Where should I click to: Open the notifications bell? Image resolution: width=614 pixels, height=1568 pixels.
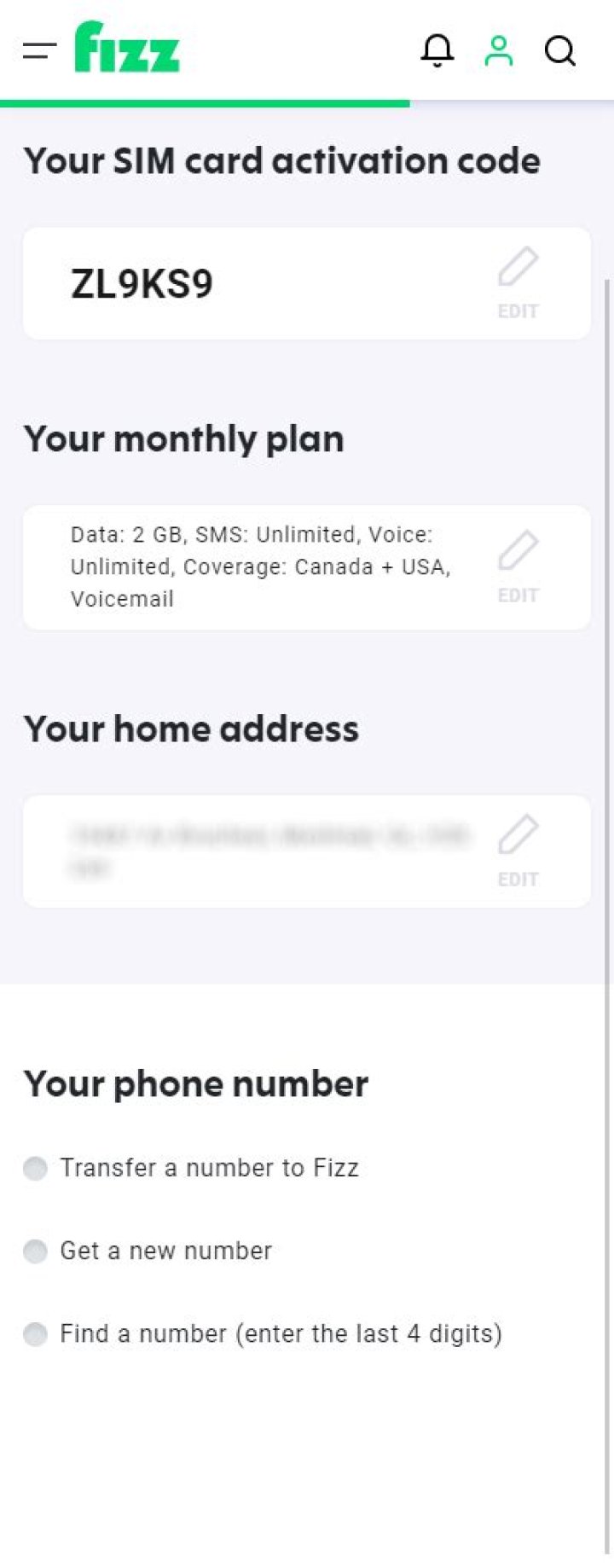(x=437, y=51)
